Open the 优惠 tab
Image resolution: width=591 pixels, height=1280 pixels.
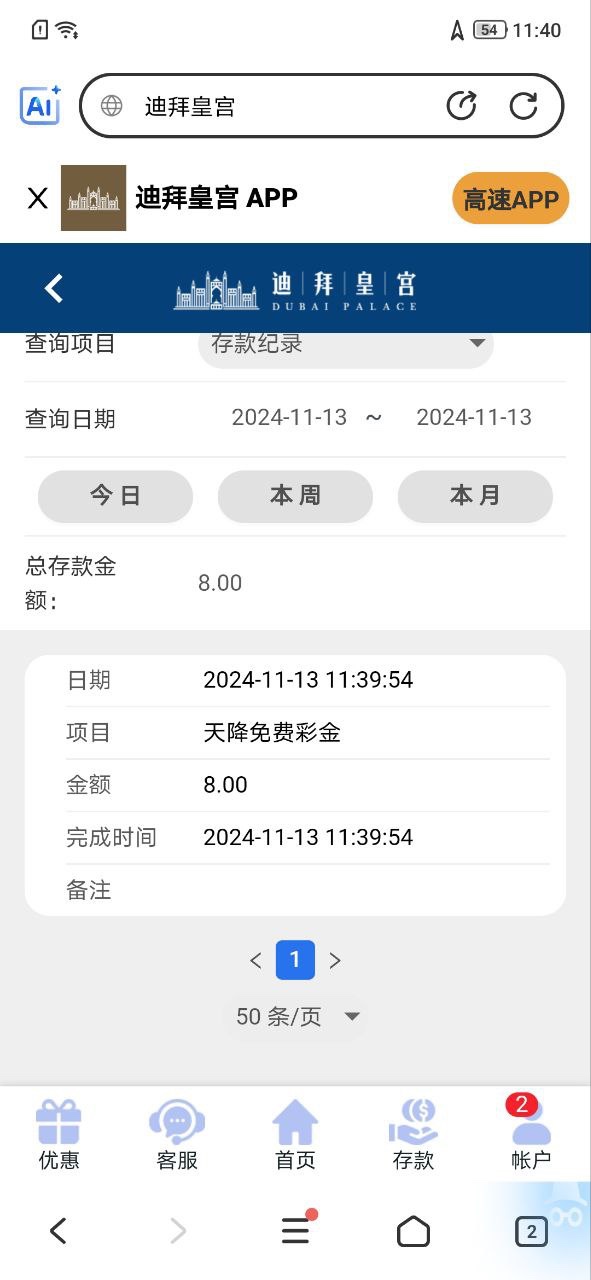click(x=59, y=1134)
